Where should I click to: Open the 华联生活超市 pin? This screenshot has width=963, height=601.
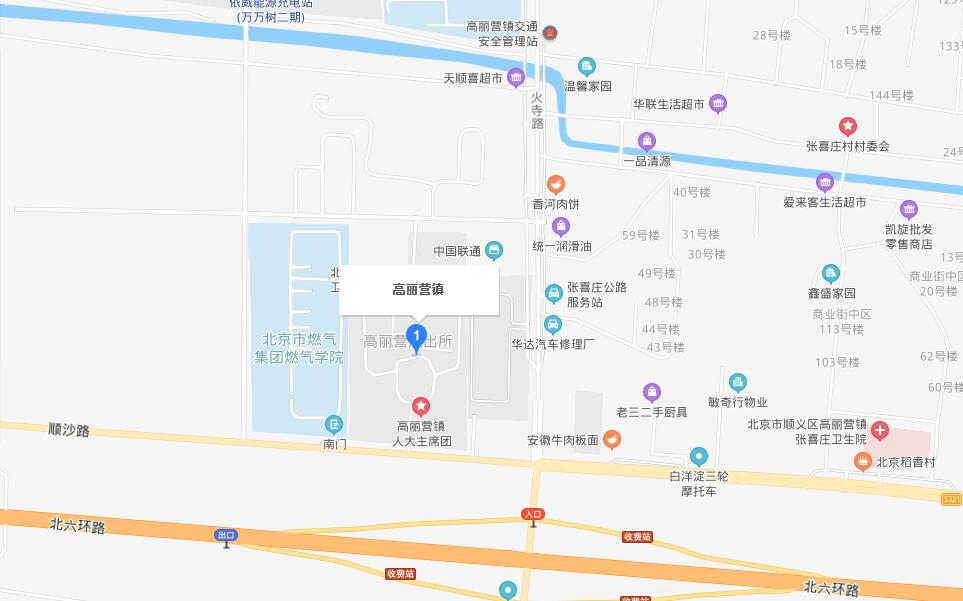[718, 103]
